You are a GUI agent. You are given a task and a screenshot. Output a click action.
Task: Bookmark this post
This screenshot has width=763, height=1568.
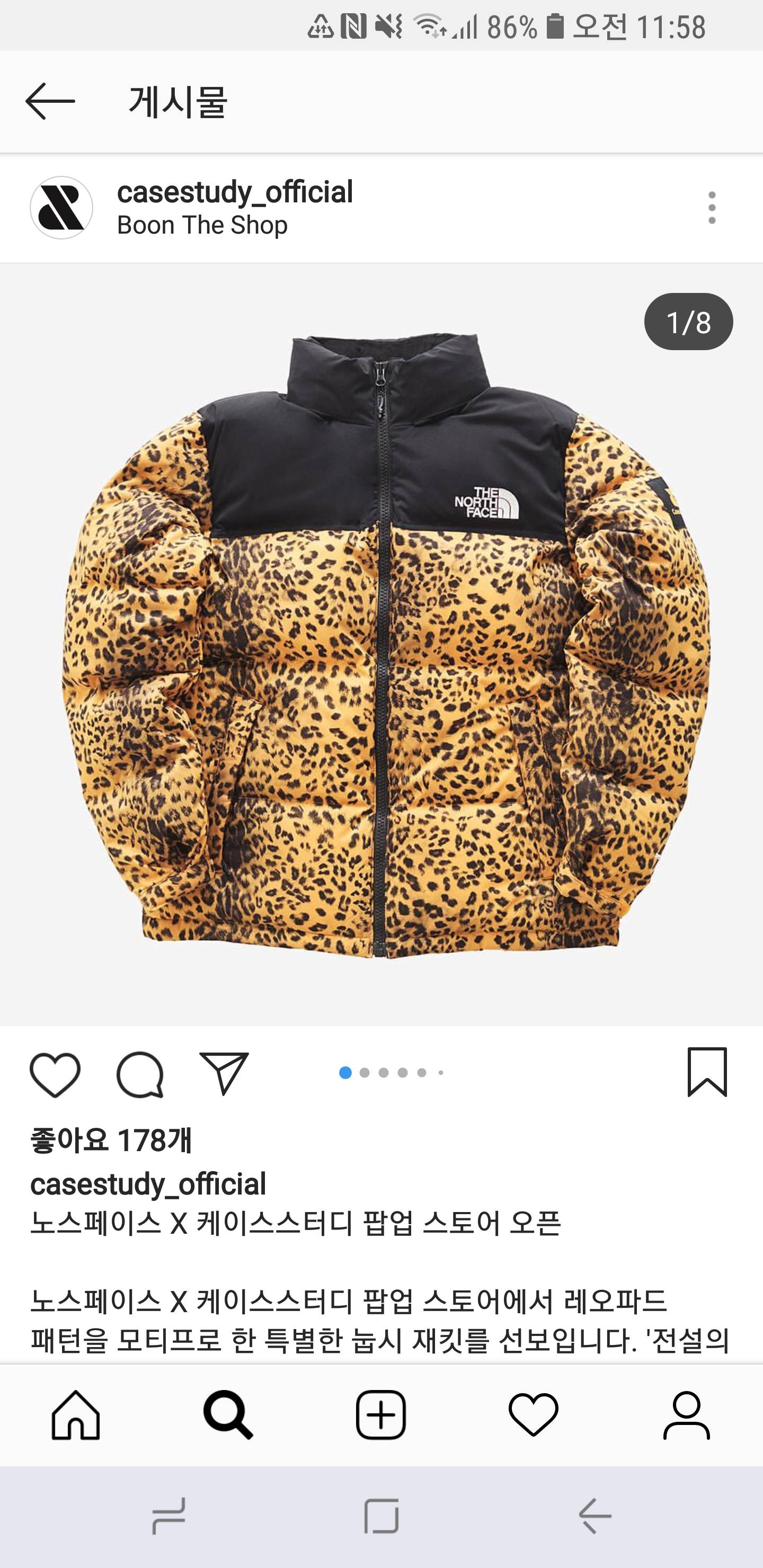click(x=707, y=1073)
